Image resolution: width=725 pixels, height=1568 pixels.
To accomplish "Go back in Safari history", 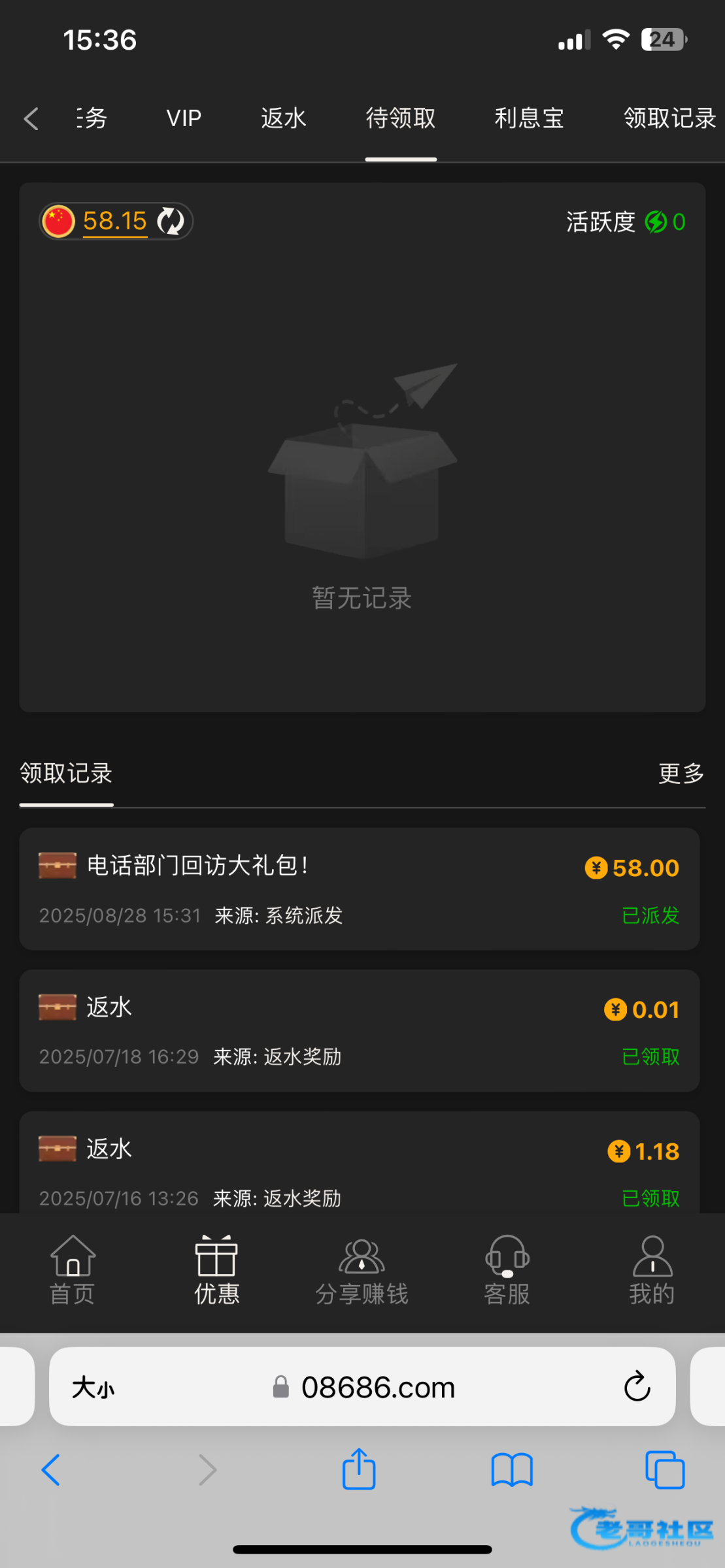I will pos(51,1470).
